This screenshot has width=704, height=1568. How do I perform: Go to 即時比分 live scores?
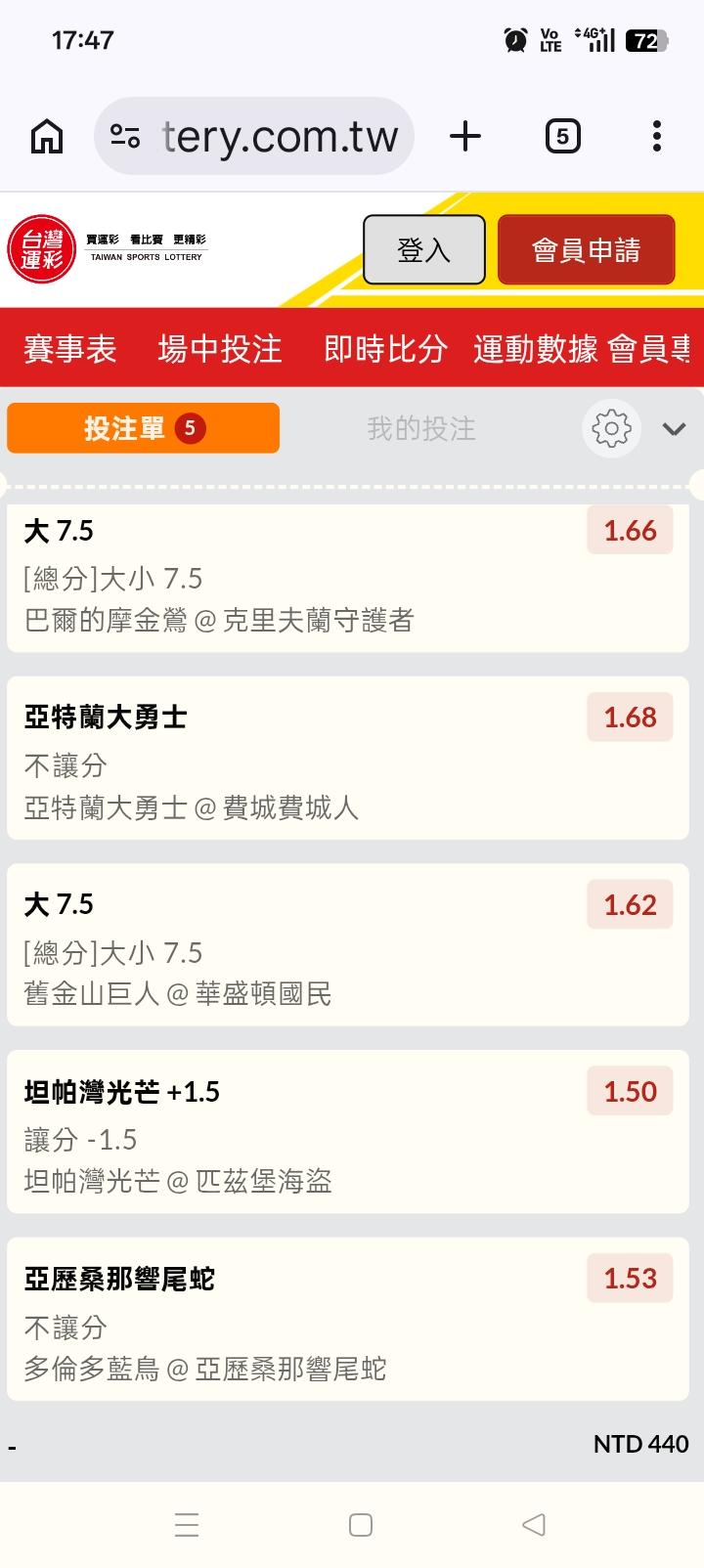point(385,348)
